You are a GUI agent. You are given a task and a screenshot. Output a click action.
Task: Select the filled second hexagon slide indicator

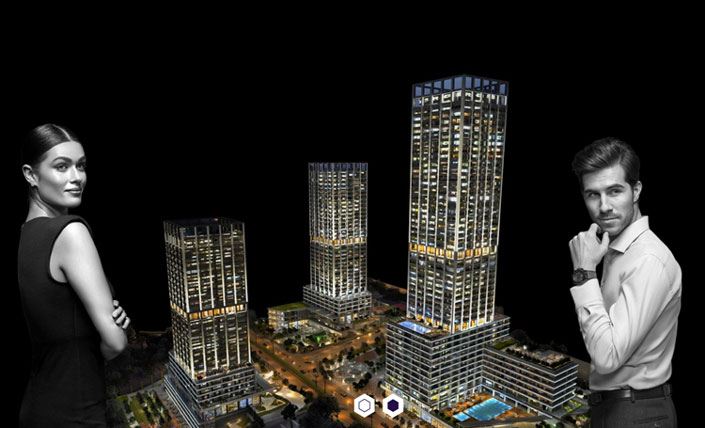pyautogui.click(x=393, y=405)
